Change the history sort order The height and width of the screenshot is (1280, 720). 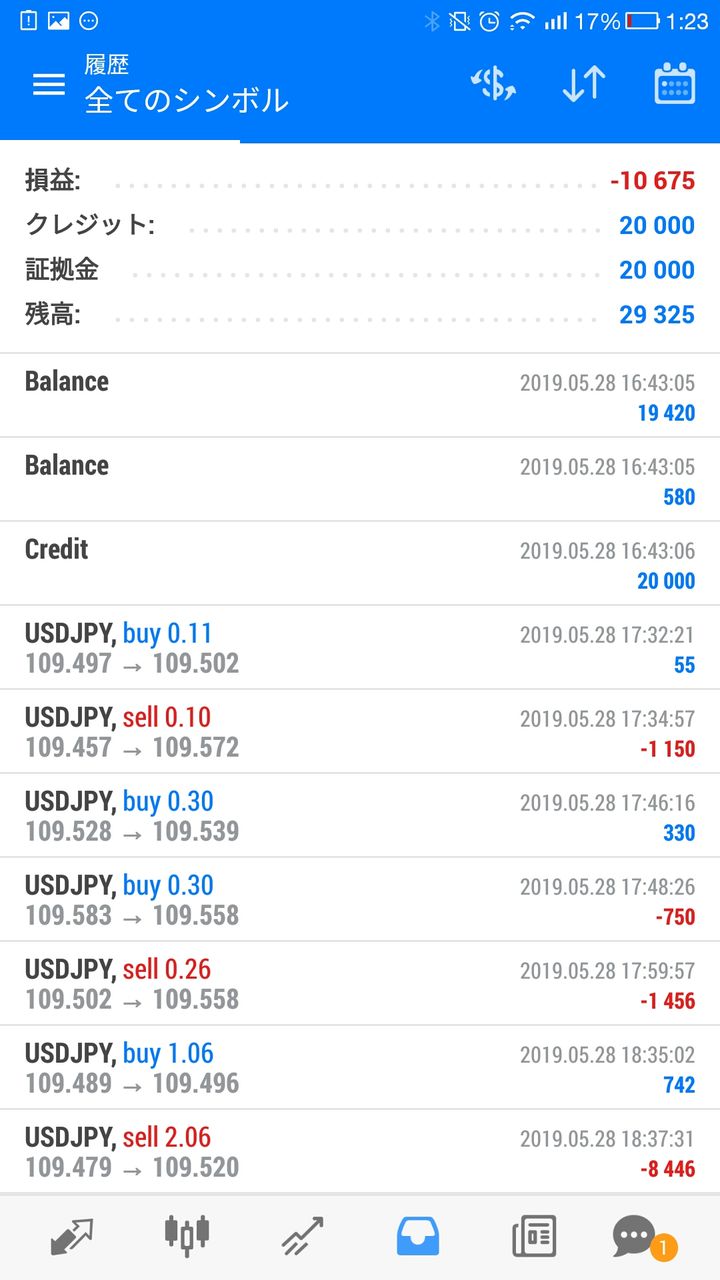coord(584,85)
